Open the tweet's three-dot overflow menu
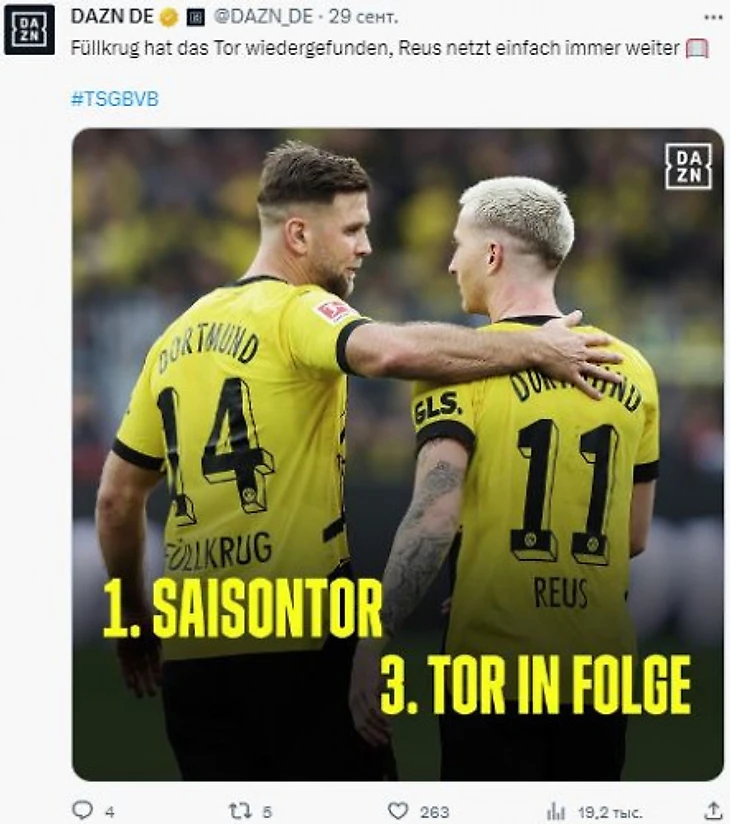The height and width of the screenshot is (824, 730). tap(712, 16)
